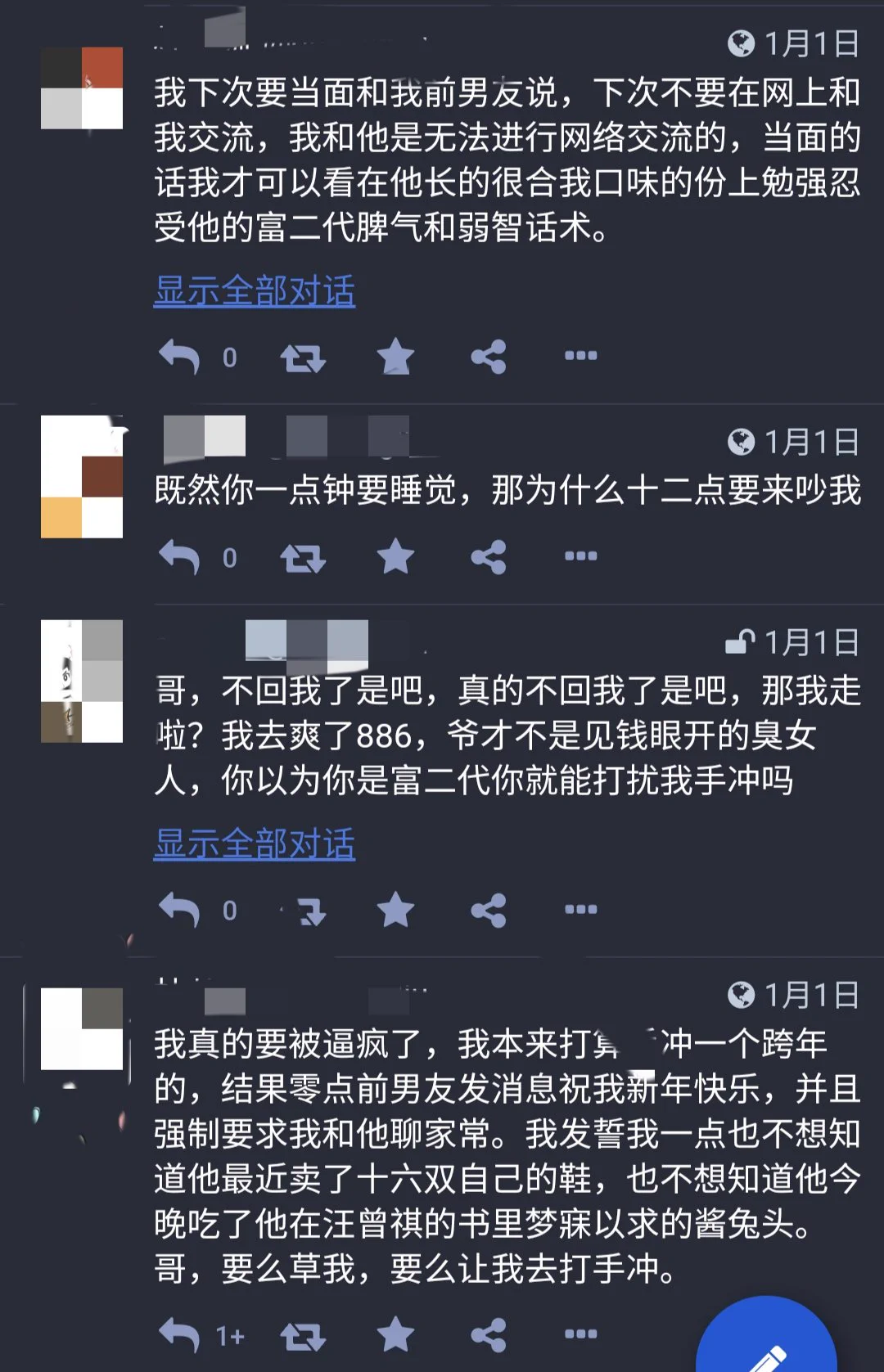
Task: Share the 下次不要在网上和我交流 post
Action: click(489, 357)
